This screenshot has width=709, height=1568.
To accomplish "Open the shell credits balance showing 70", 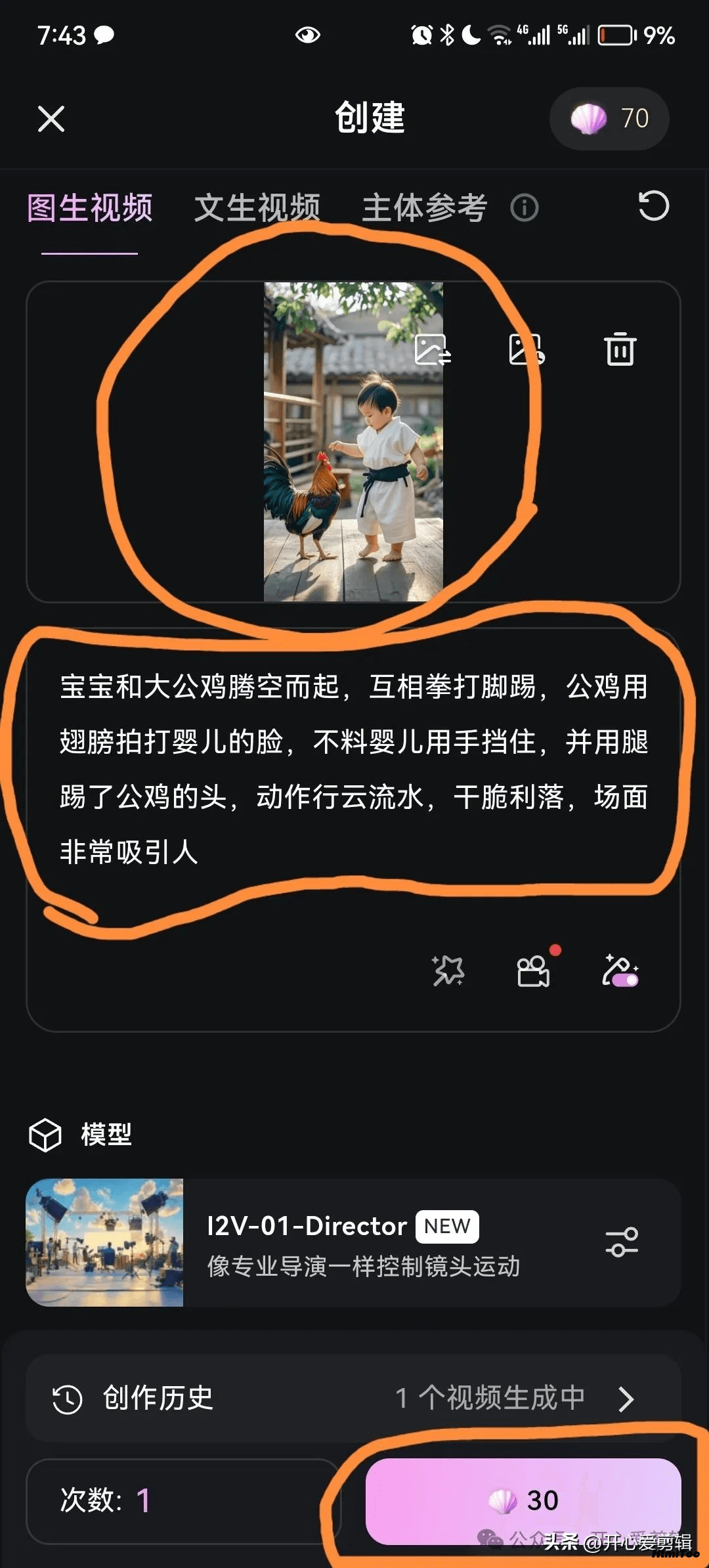I will [609, 119].
